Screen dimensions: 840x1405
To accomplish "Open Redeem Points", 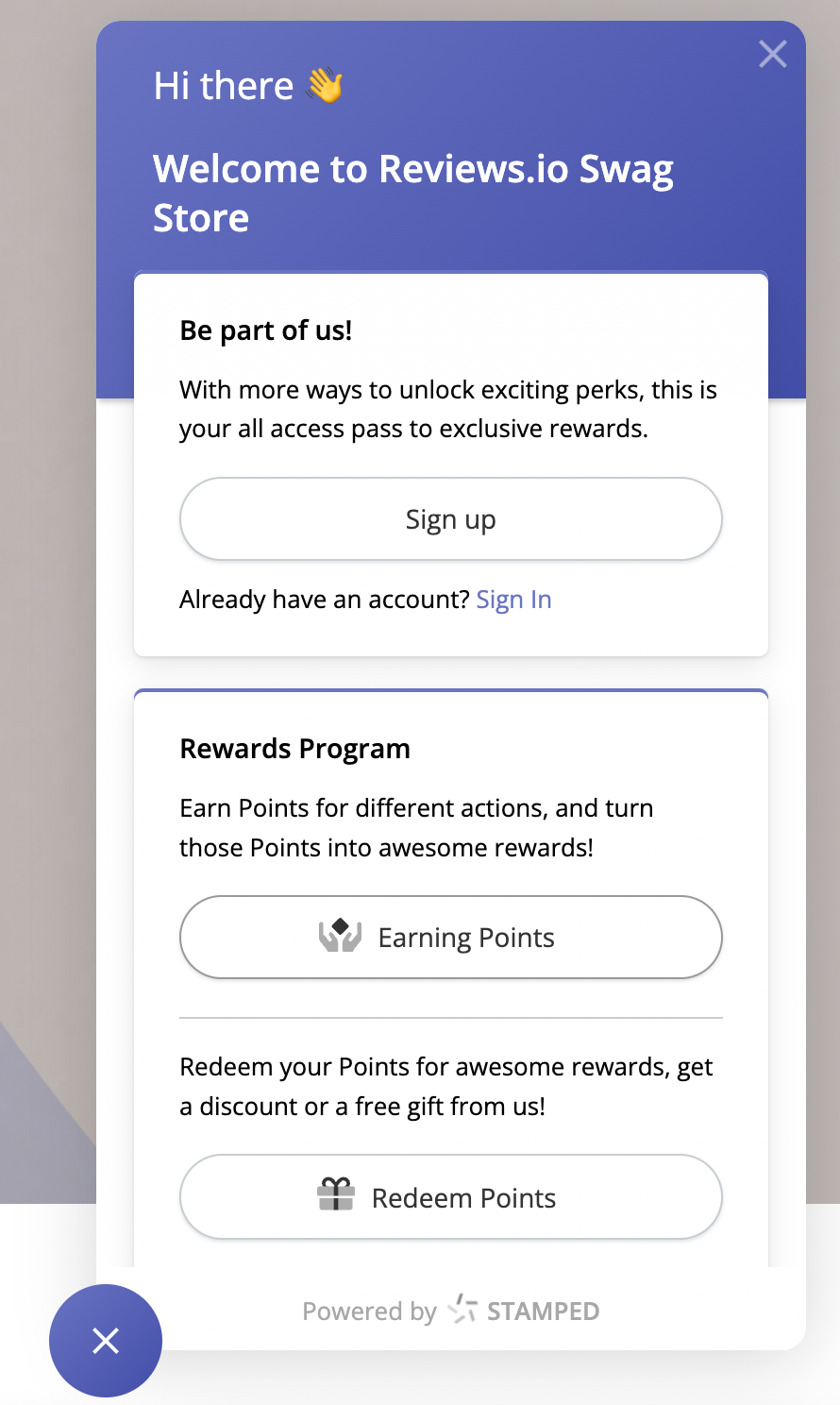I will point(451,1197).
